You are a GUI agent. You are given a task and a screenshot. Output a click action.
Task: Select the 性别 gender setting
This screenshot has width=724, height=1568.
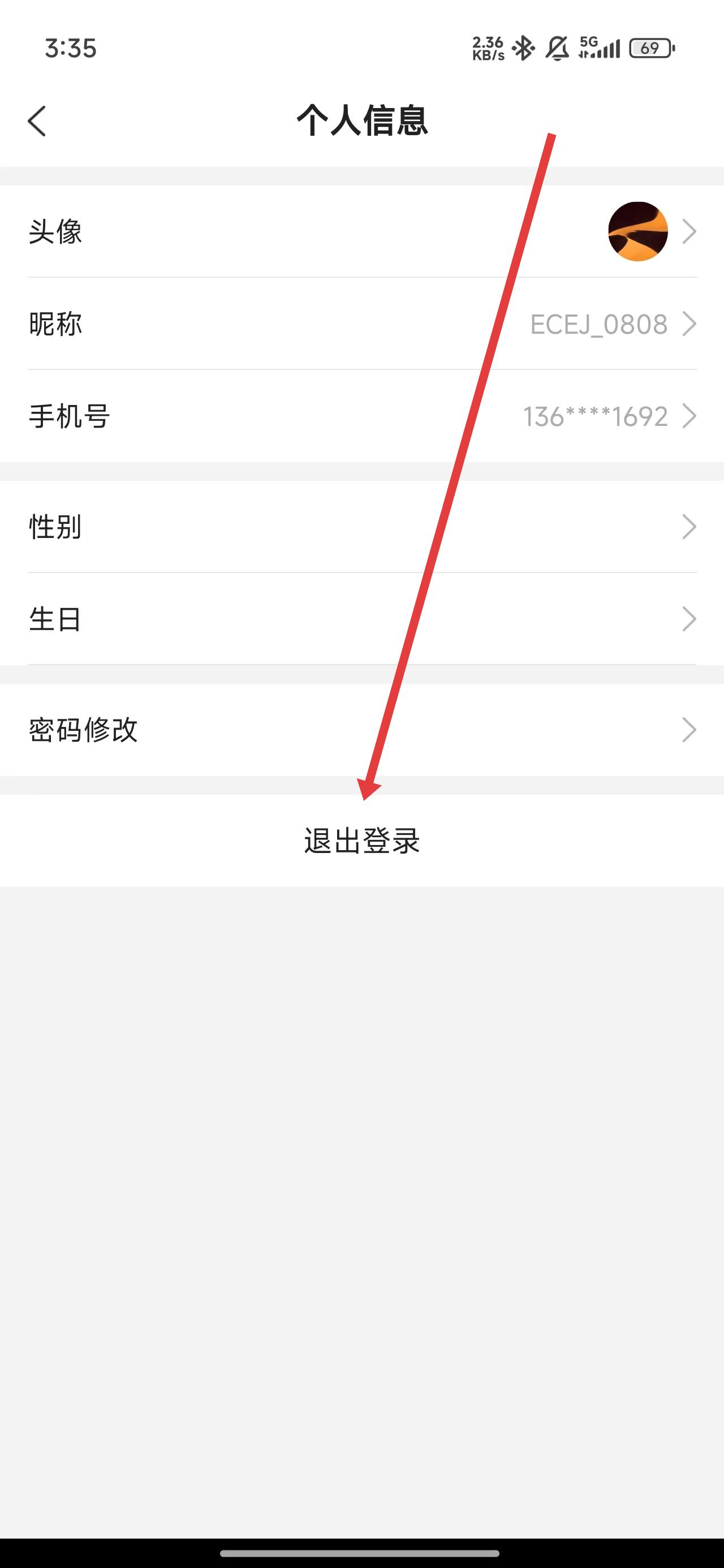click(361, 527)
